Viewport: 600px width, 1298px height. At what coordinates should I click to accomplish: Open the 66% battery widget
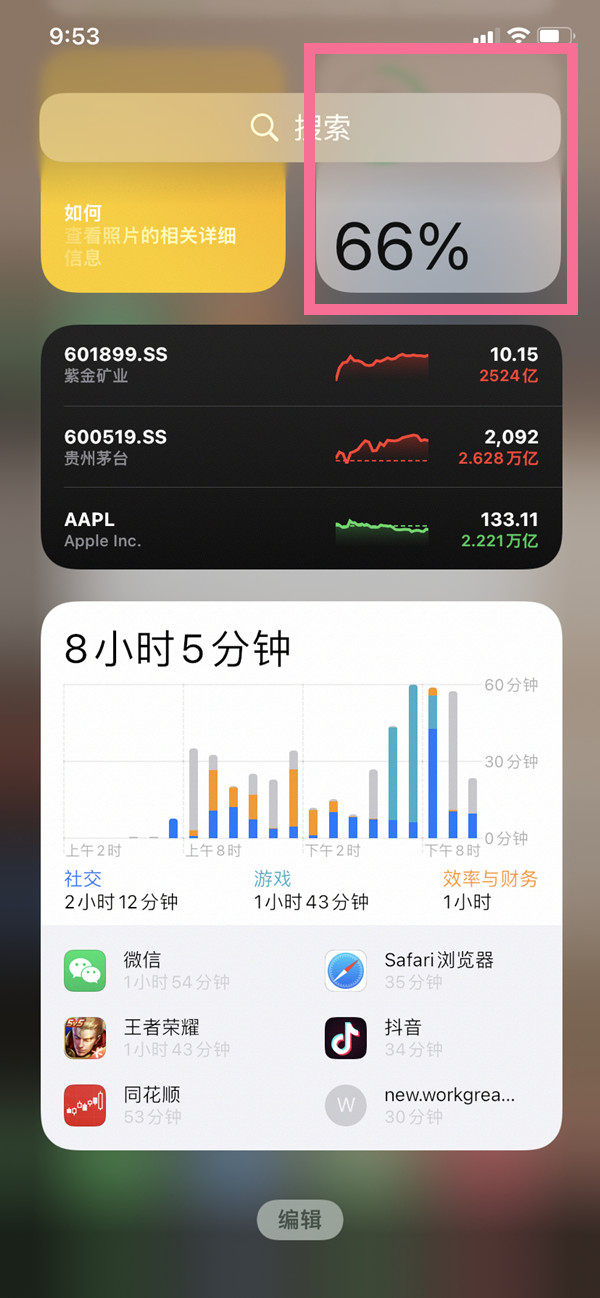[438, 240]
